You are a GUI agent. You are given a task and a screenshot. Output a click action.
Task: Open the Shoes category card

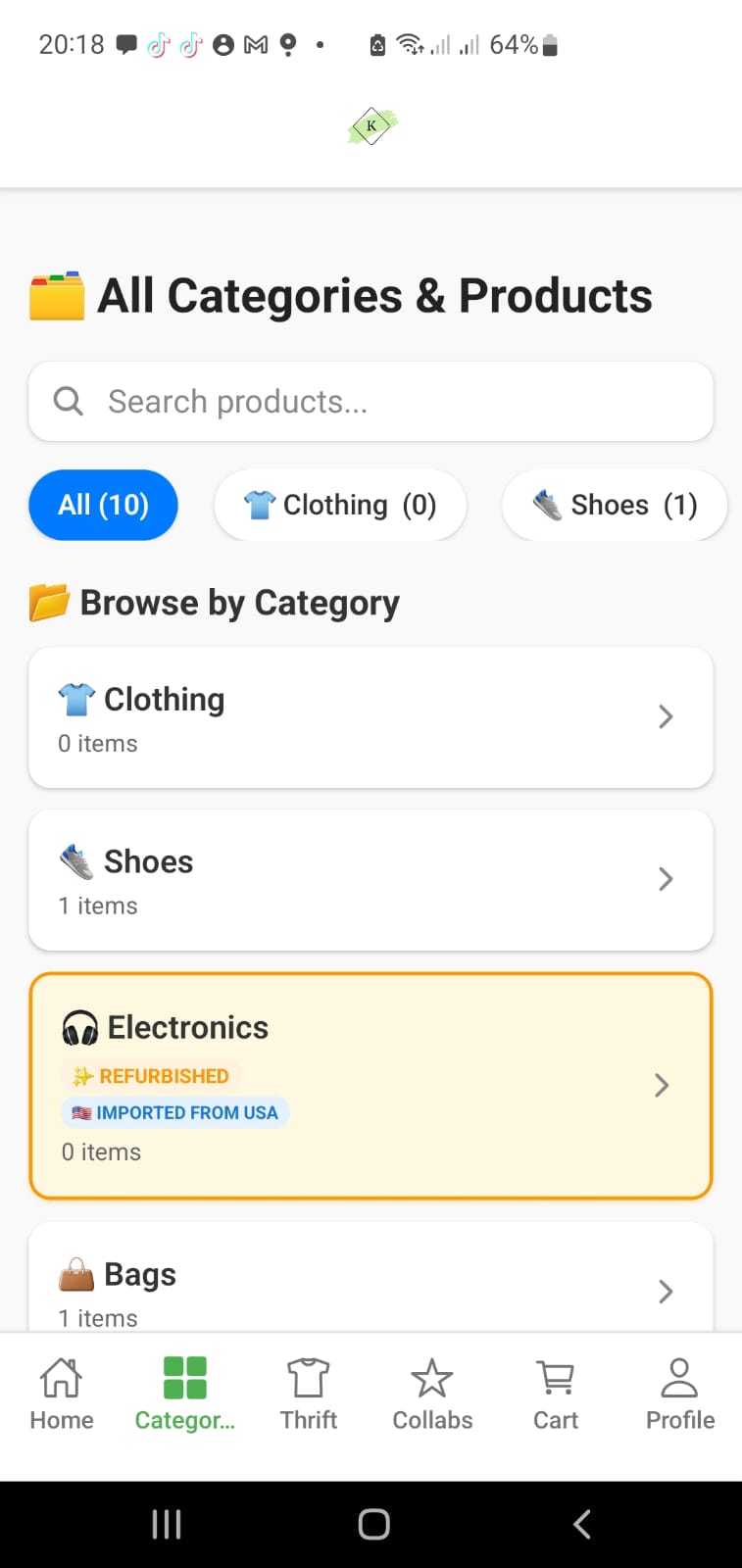click(371, 879)
